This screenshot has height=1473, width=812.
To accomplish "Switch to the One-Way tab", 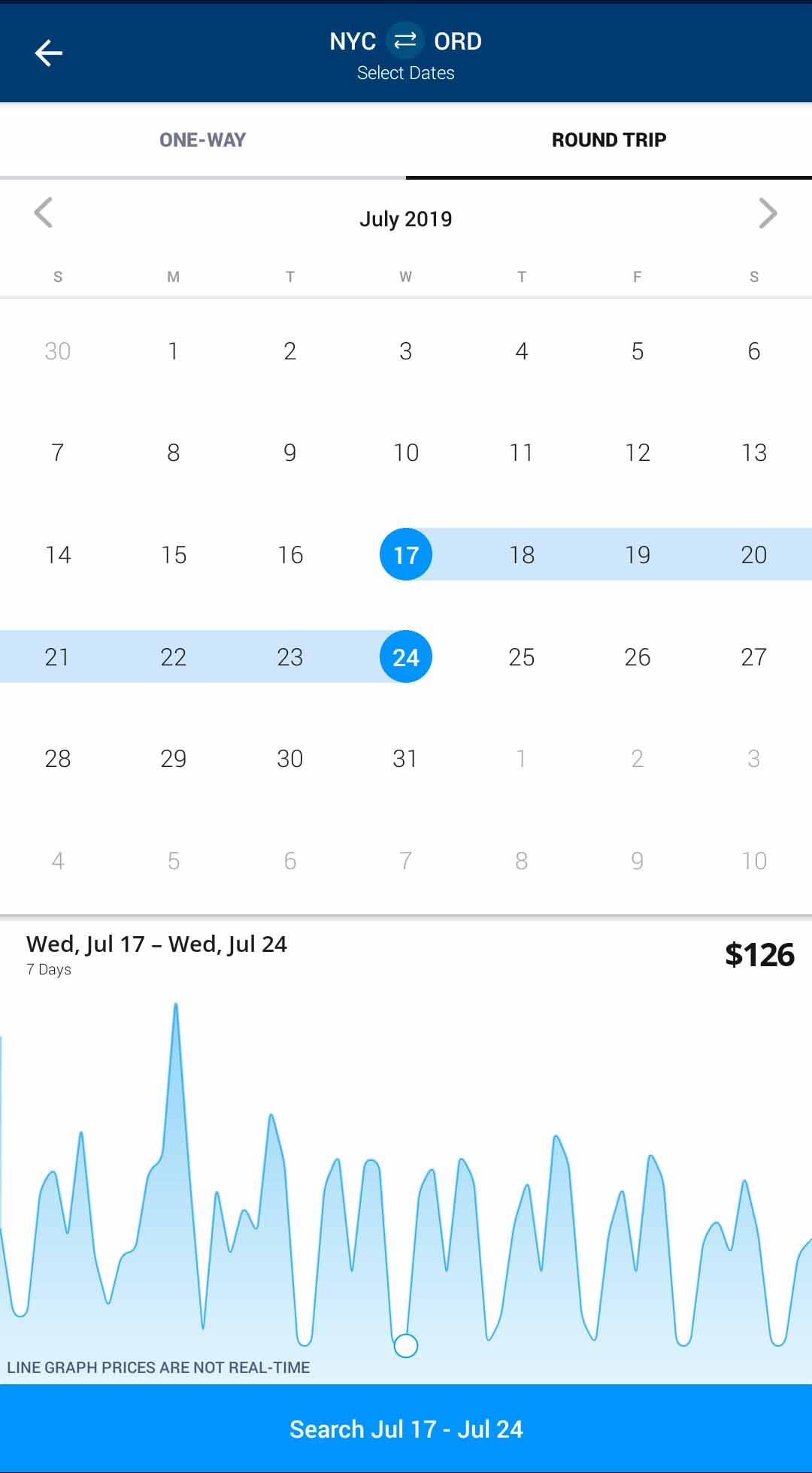I will click(x=203, y=140).
